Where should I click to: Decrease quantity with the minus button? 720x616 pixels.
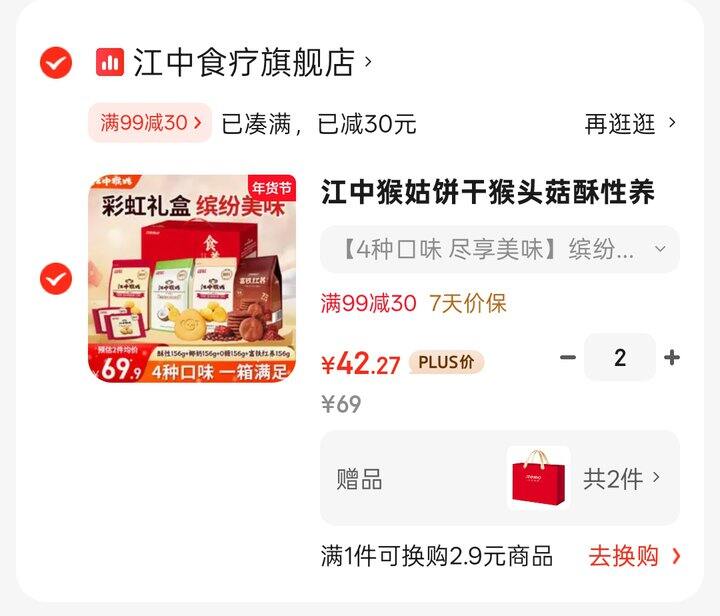pos(568,357)
